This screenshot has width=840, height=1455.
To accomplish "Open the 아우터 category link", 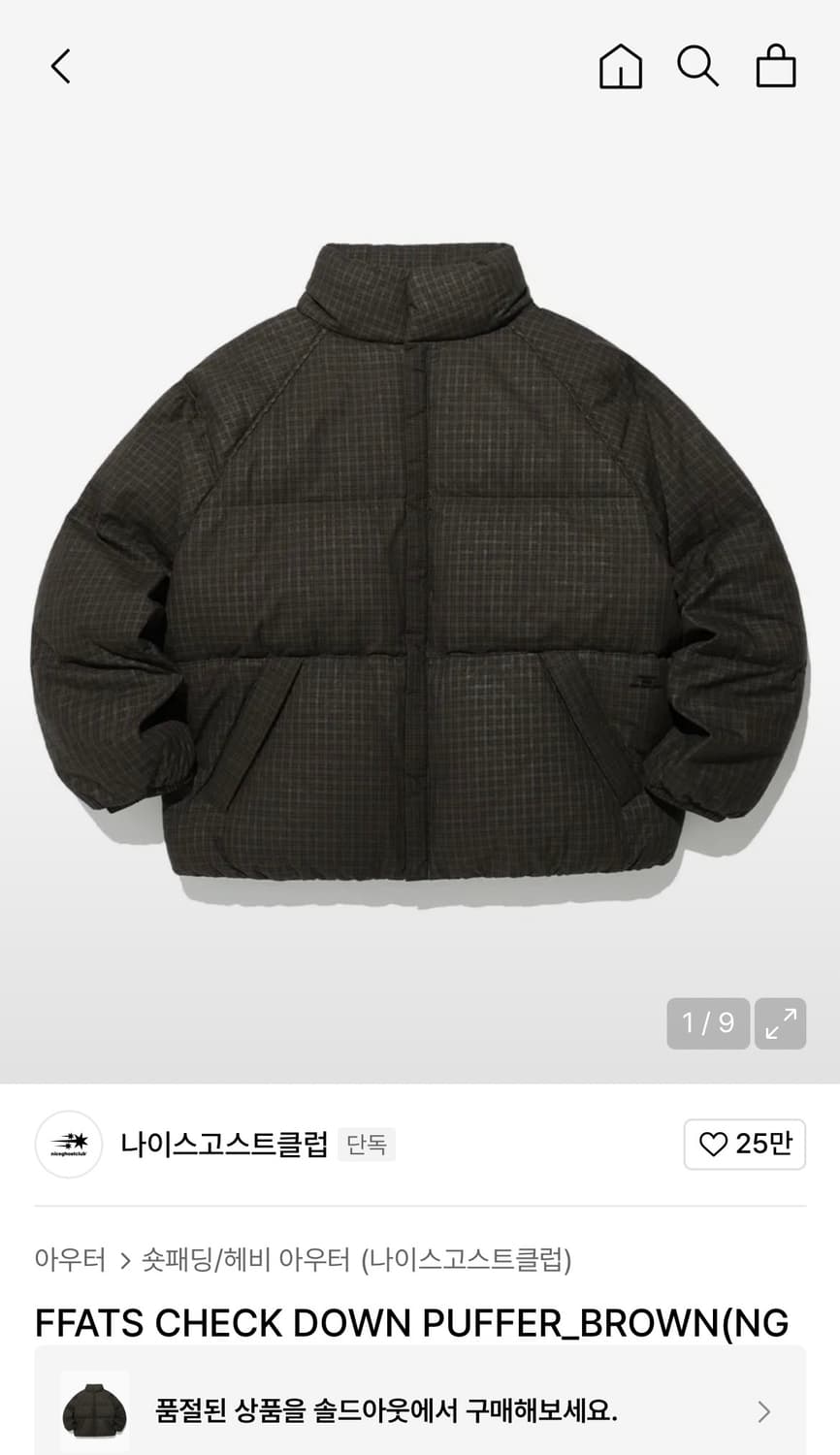I will point(71,1260).
